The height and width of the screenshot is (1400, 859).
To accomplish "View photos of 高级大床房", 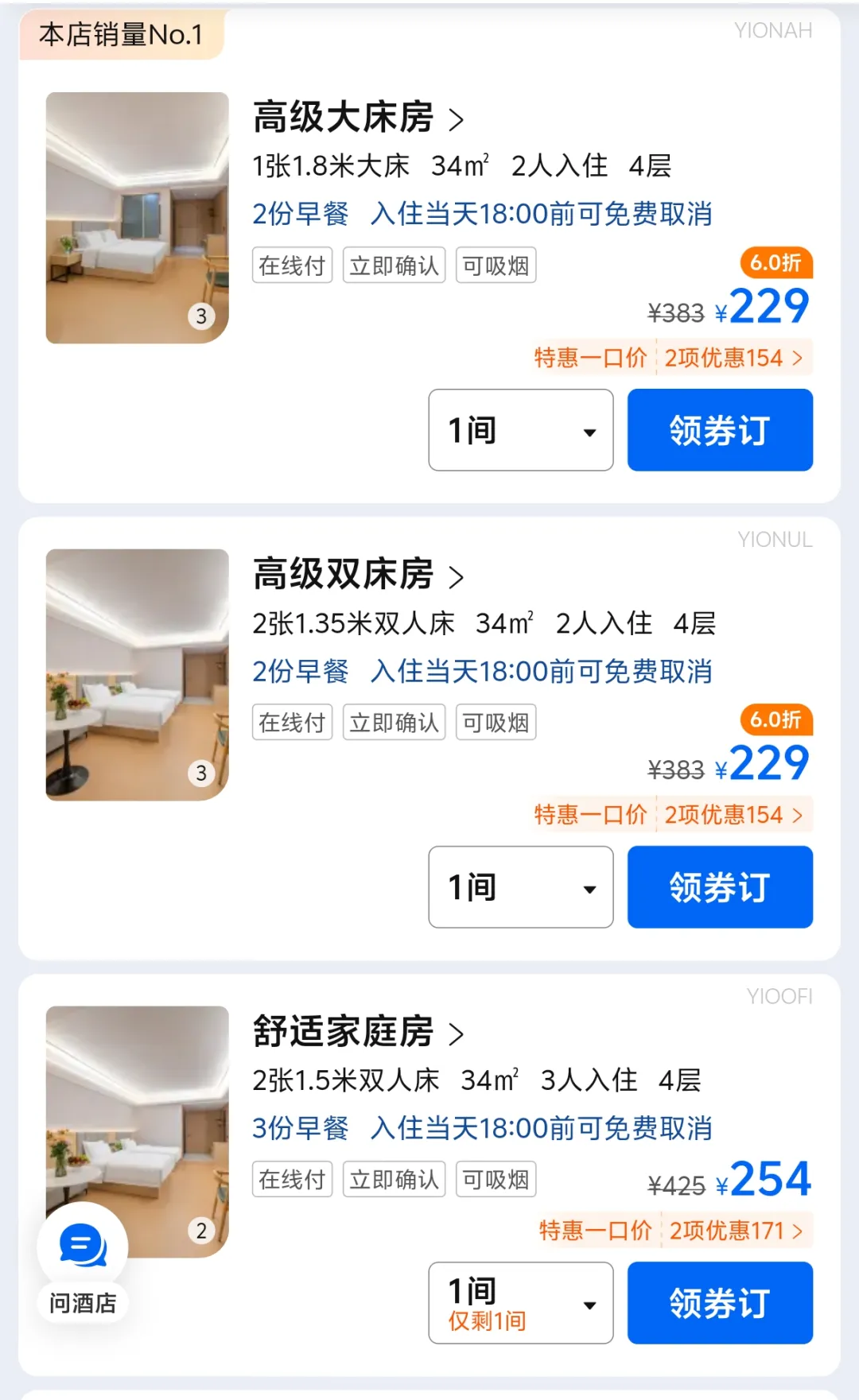I will click(138, 218).
